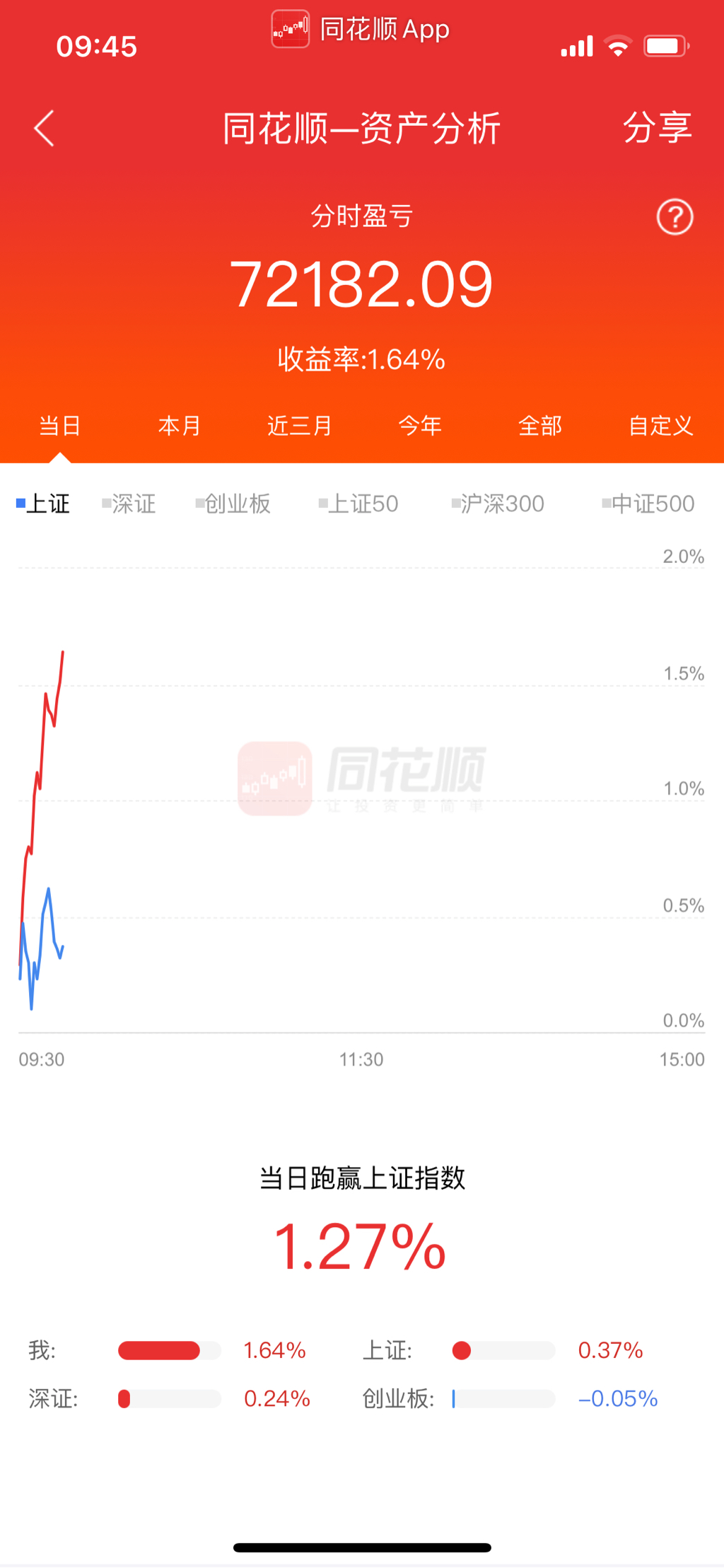Switch to the 全部 tab
The image size is (724, 1568).
click(540, 426)
